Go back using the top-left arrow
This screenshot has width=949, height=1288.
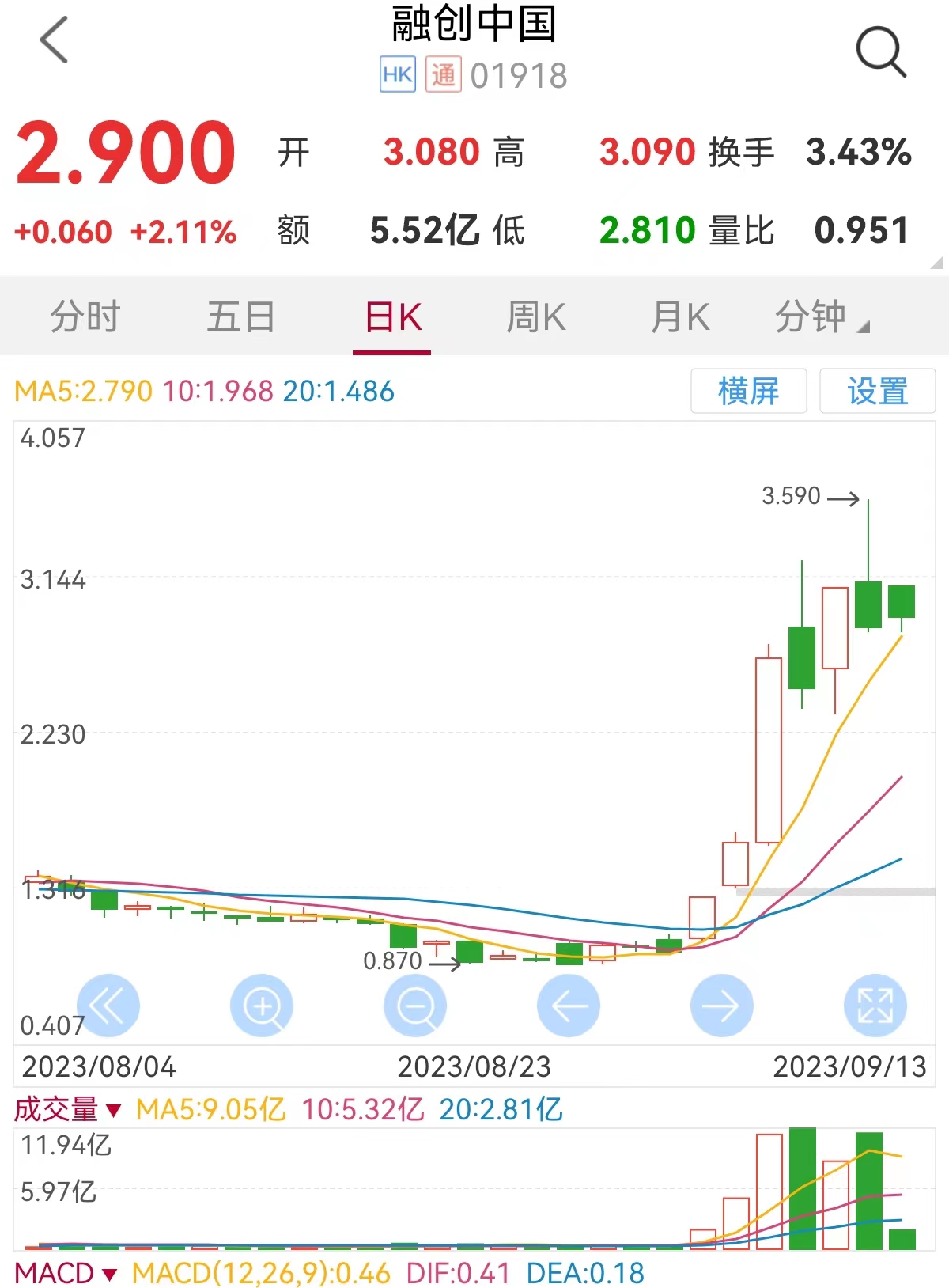coord(54,40)
